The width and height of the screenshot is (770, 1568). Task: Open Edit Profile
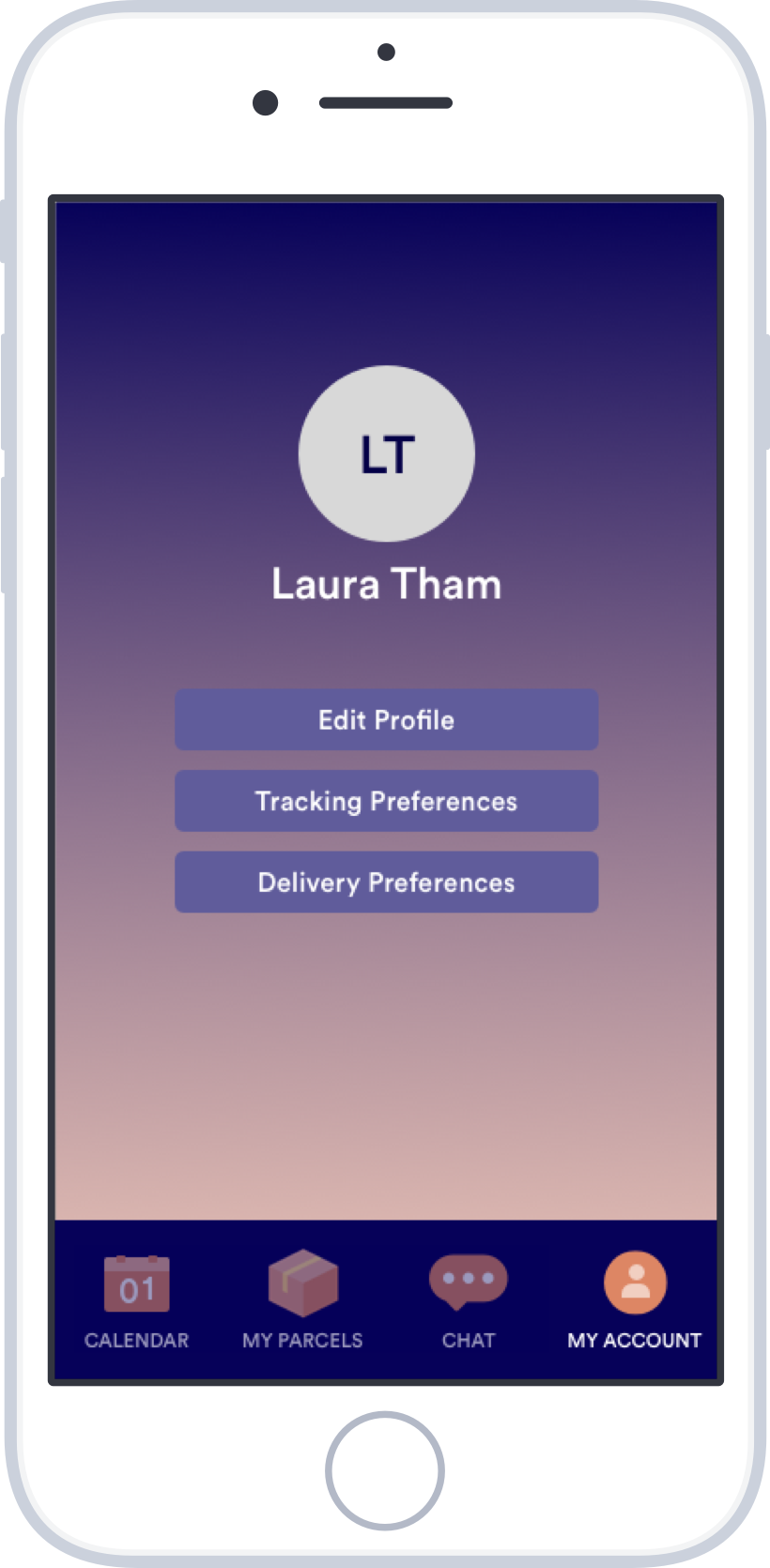point(386,719)
